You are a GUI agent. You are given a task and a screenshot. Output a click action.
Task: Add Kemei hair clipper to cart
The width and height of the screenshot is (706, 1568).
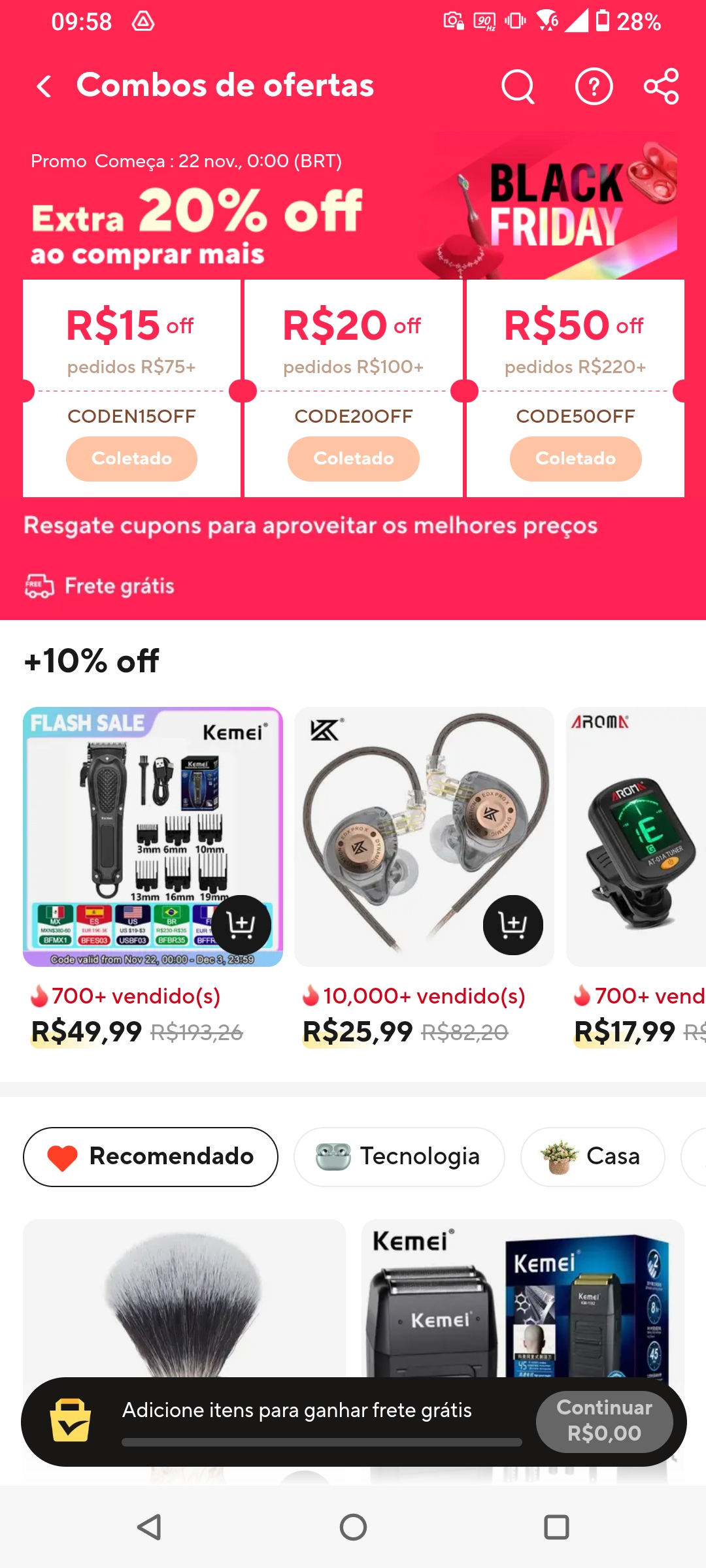(x=241, y=924)
